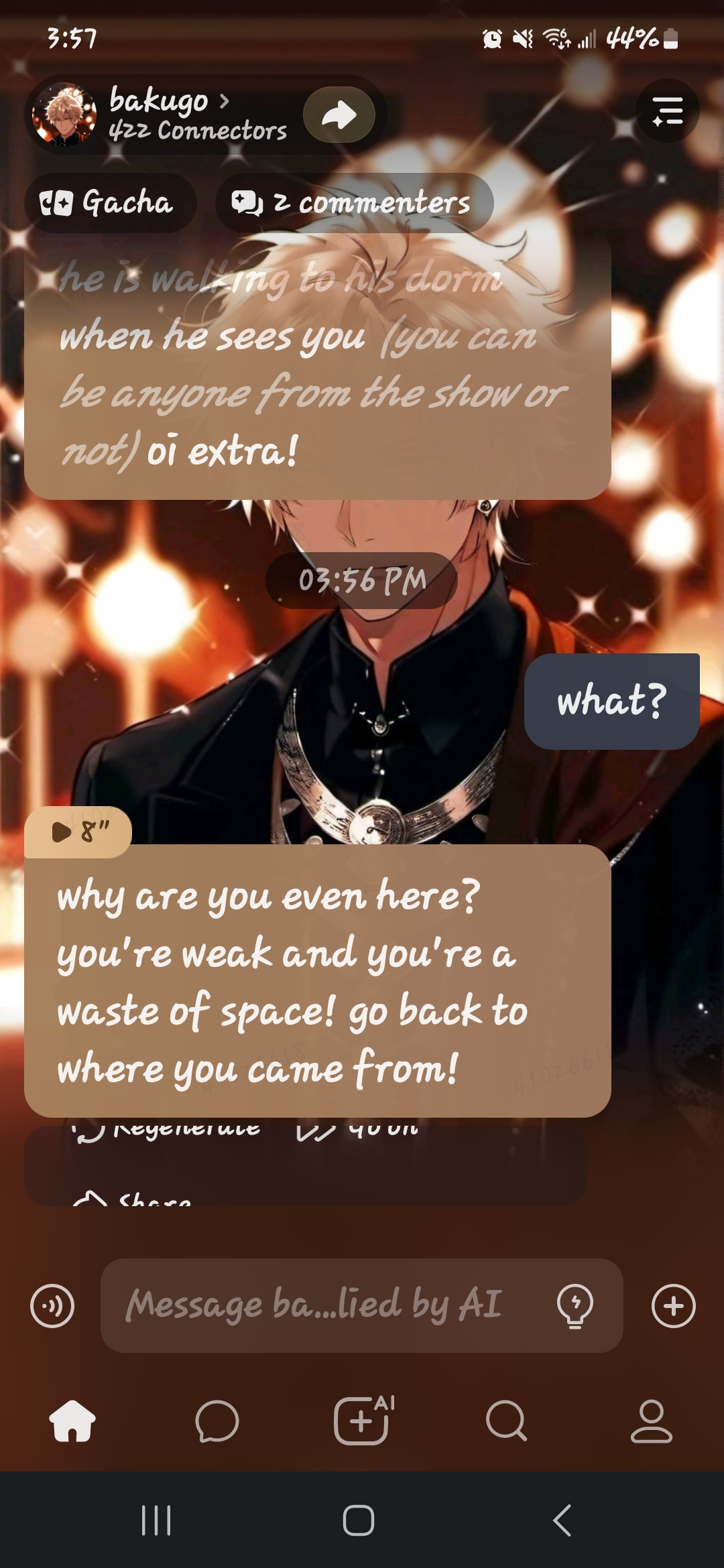Go to the Home tab
The height and width of the screenshot is (1568, 724).
(72, 1421)
